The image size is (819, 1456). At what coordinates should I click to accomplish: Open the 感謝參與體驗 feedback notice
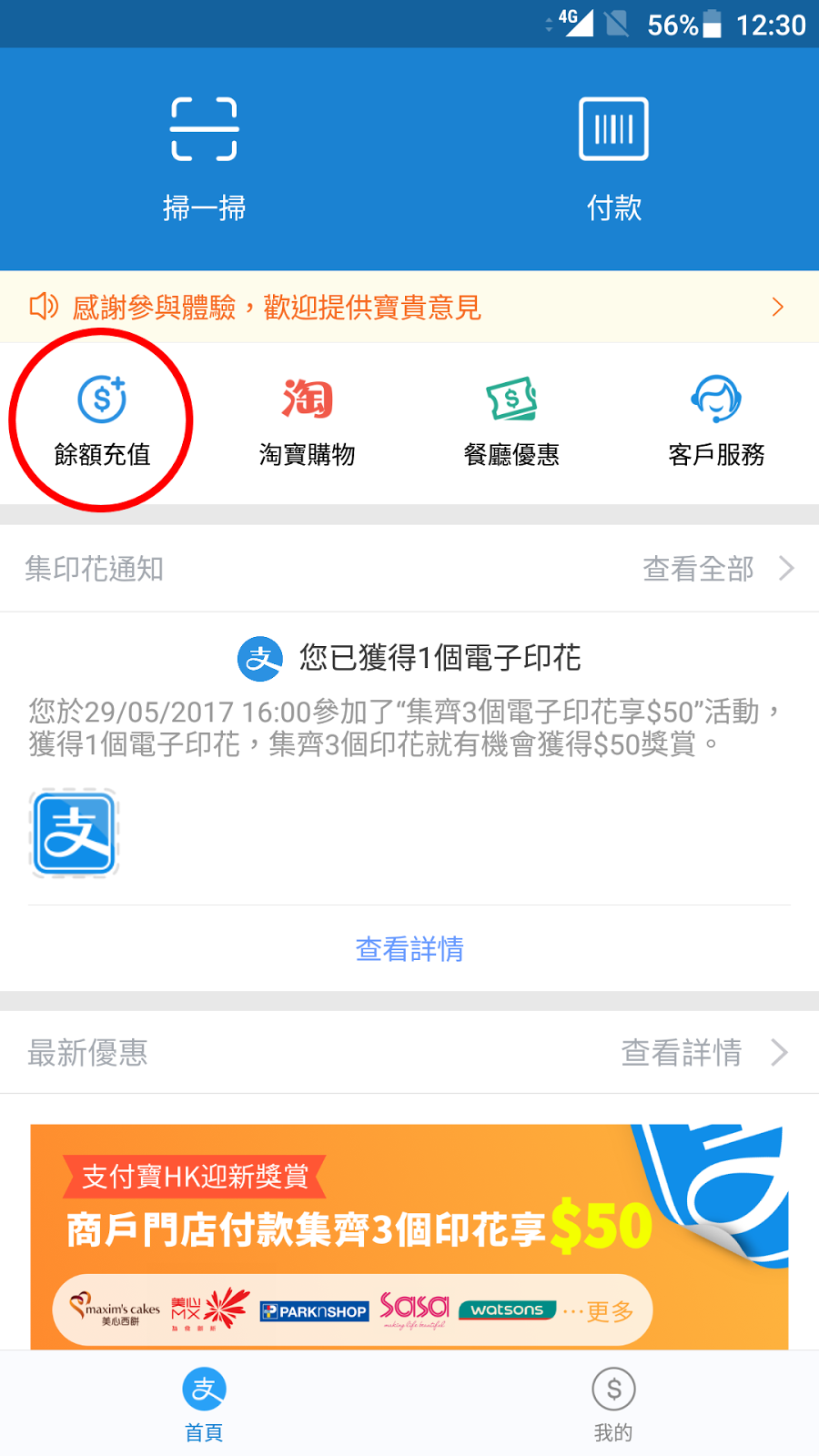click(x=409, y=308)
